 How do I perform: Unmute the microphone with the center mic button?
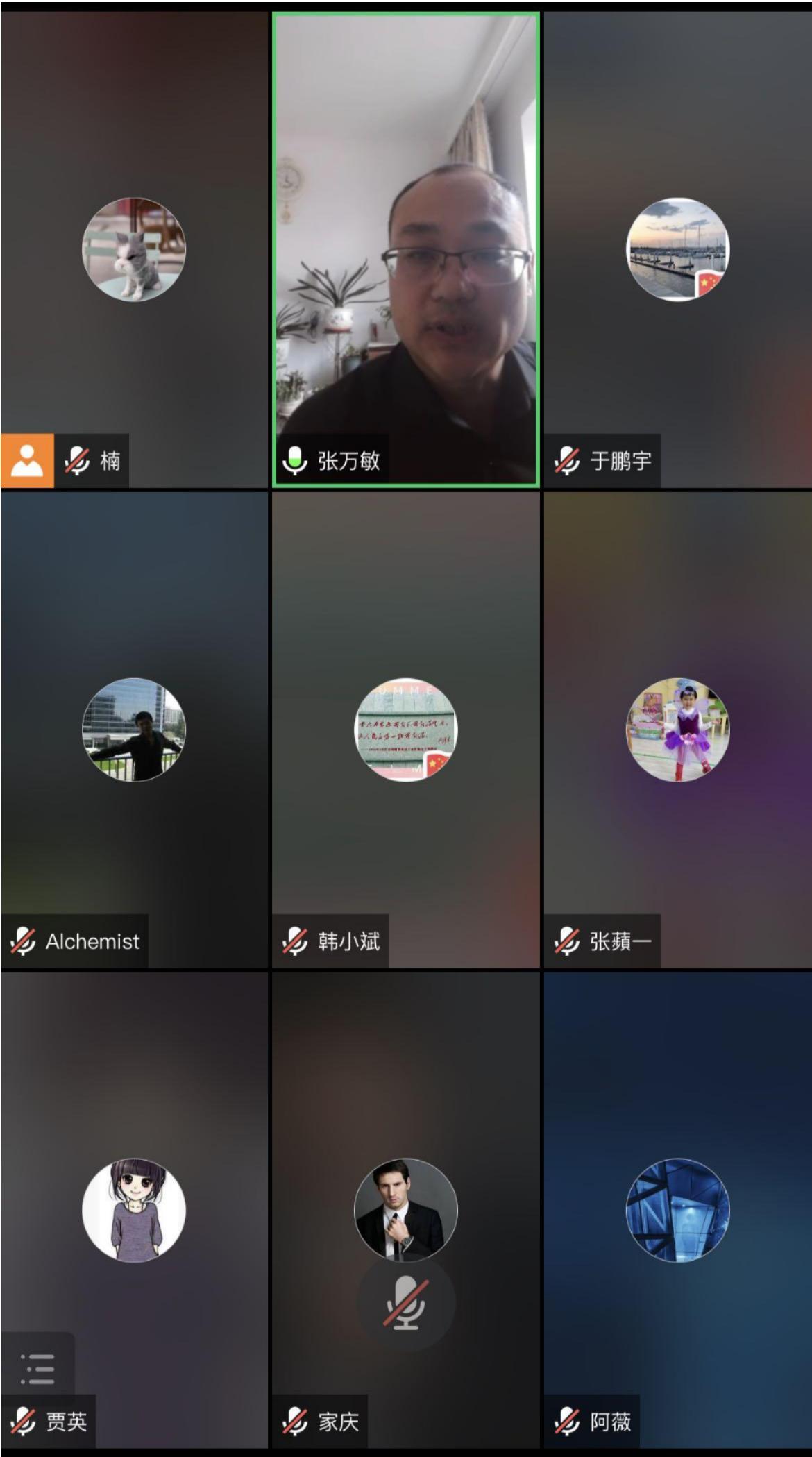pyautogui.click(x=406, y=1303)
